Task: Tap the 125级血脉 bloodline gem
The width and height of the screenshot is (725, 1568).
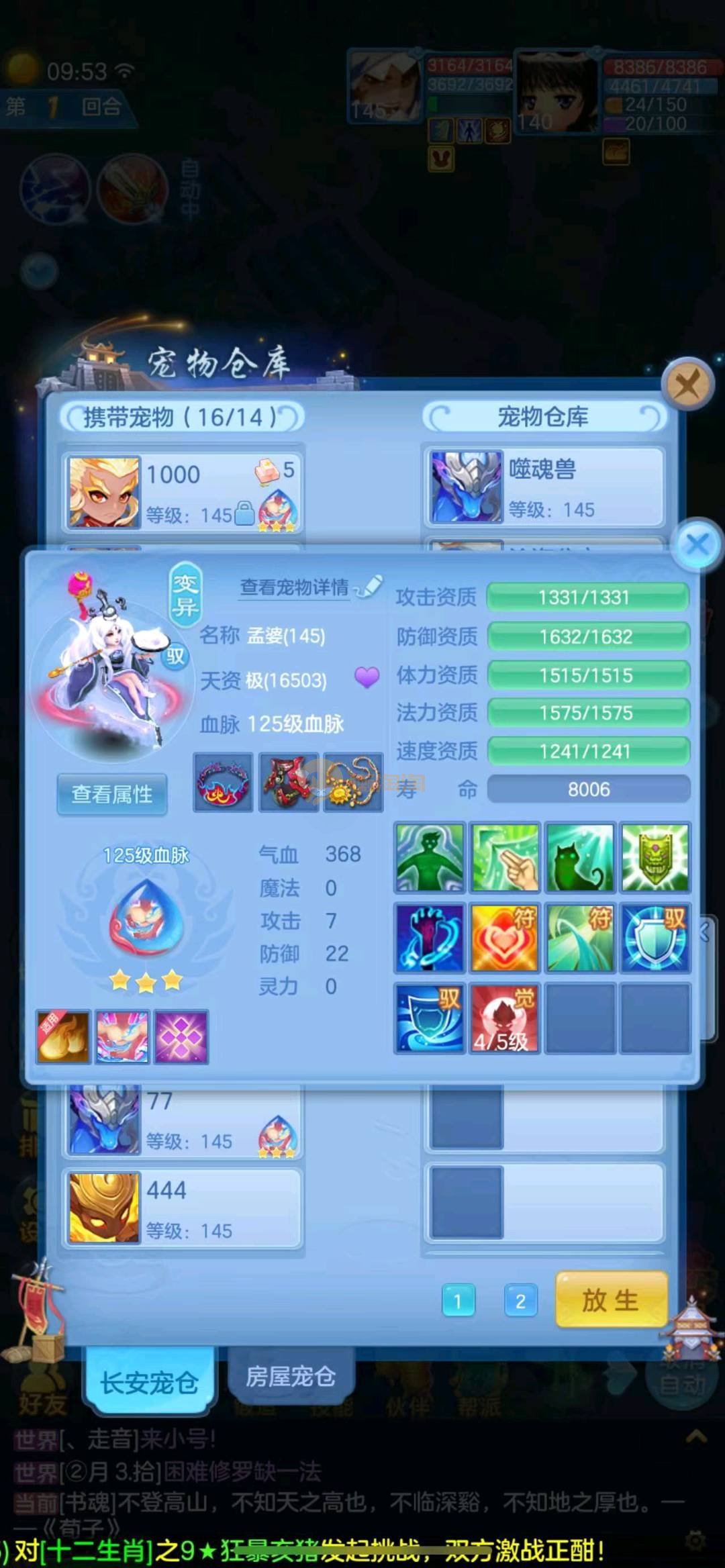Action: click(146, 918)
